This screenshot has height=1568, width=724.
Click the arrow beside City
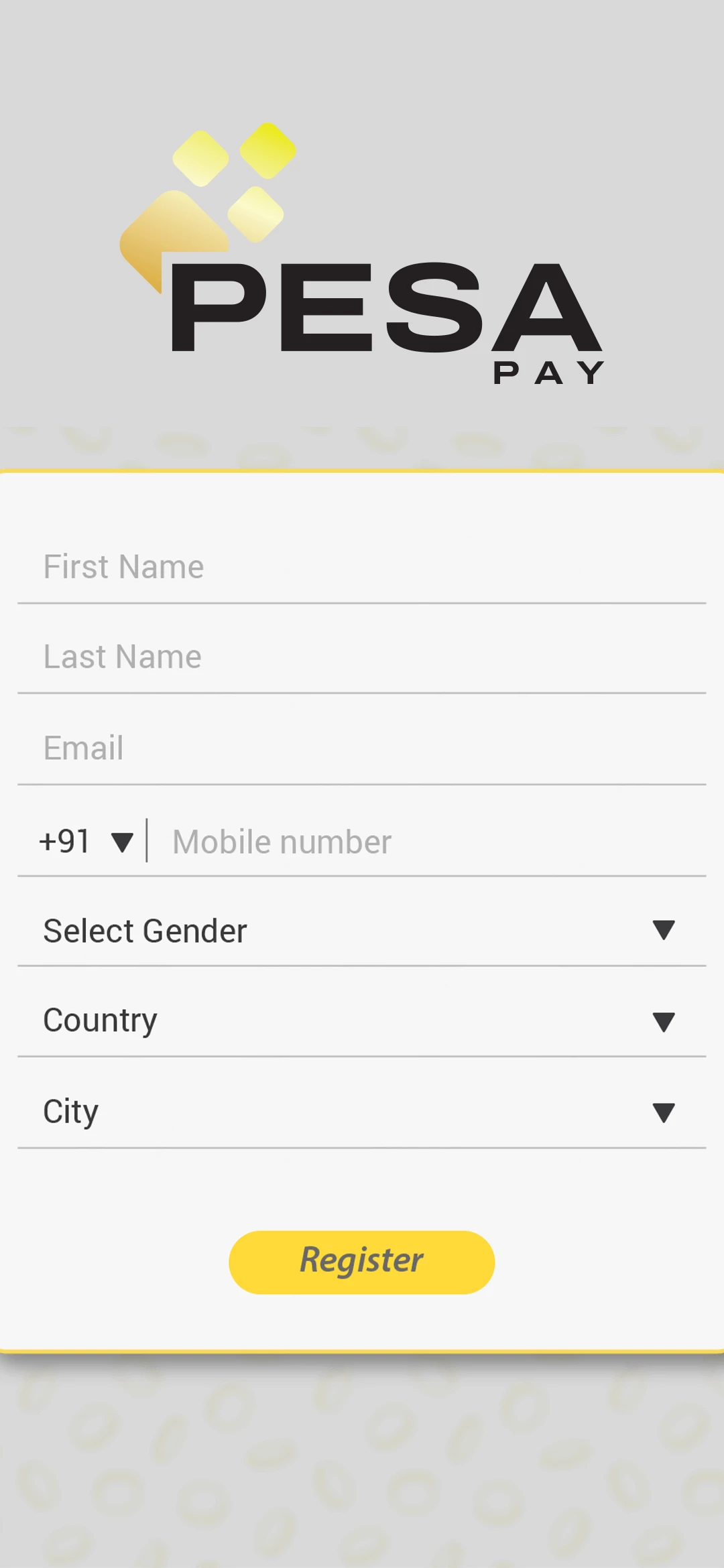click(x=662, y=1112)
